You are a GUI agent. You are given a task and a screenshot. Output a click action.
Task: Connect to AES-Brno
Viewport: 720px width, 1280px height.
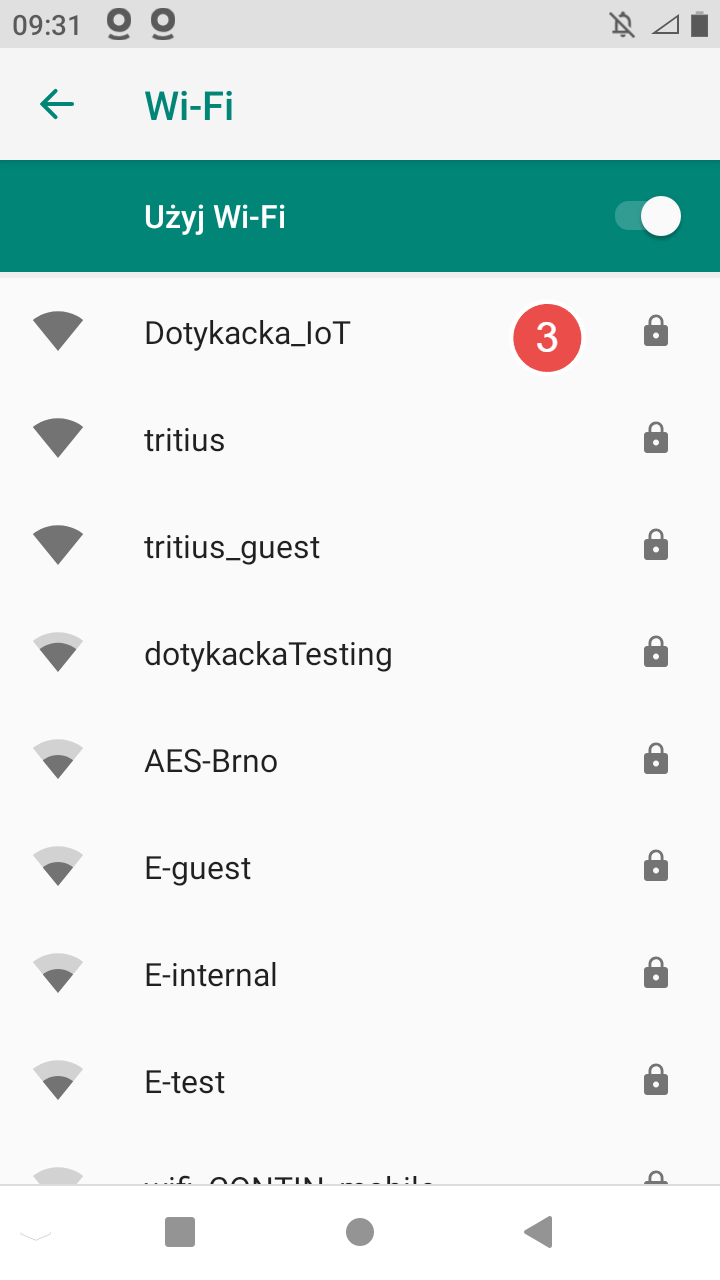point(211,761)
